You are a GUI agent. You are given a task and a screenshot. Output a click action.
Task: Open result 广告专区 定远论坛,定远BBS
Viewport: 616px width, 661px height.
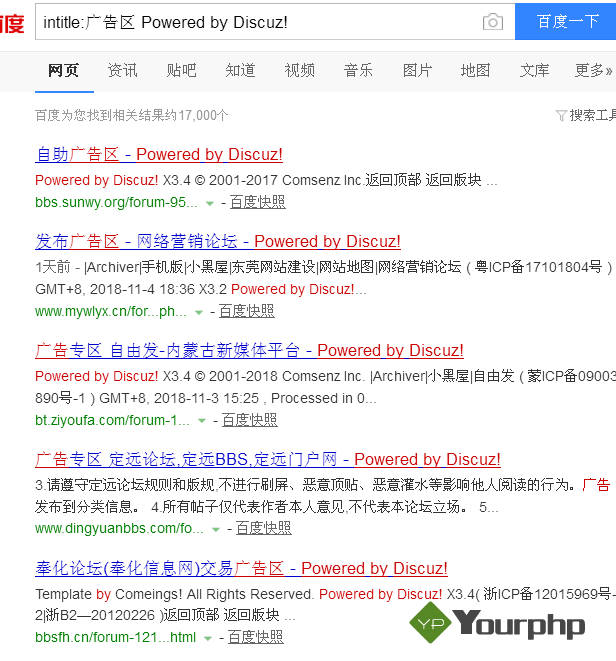267,459
